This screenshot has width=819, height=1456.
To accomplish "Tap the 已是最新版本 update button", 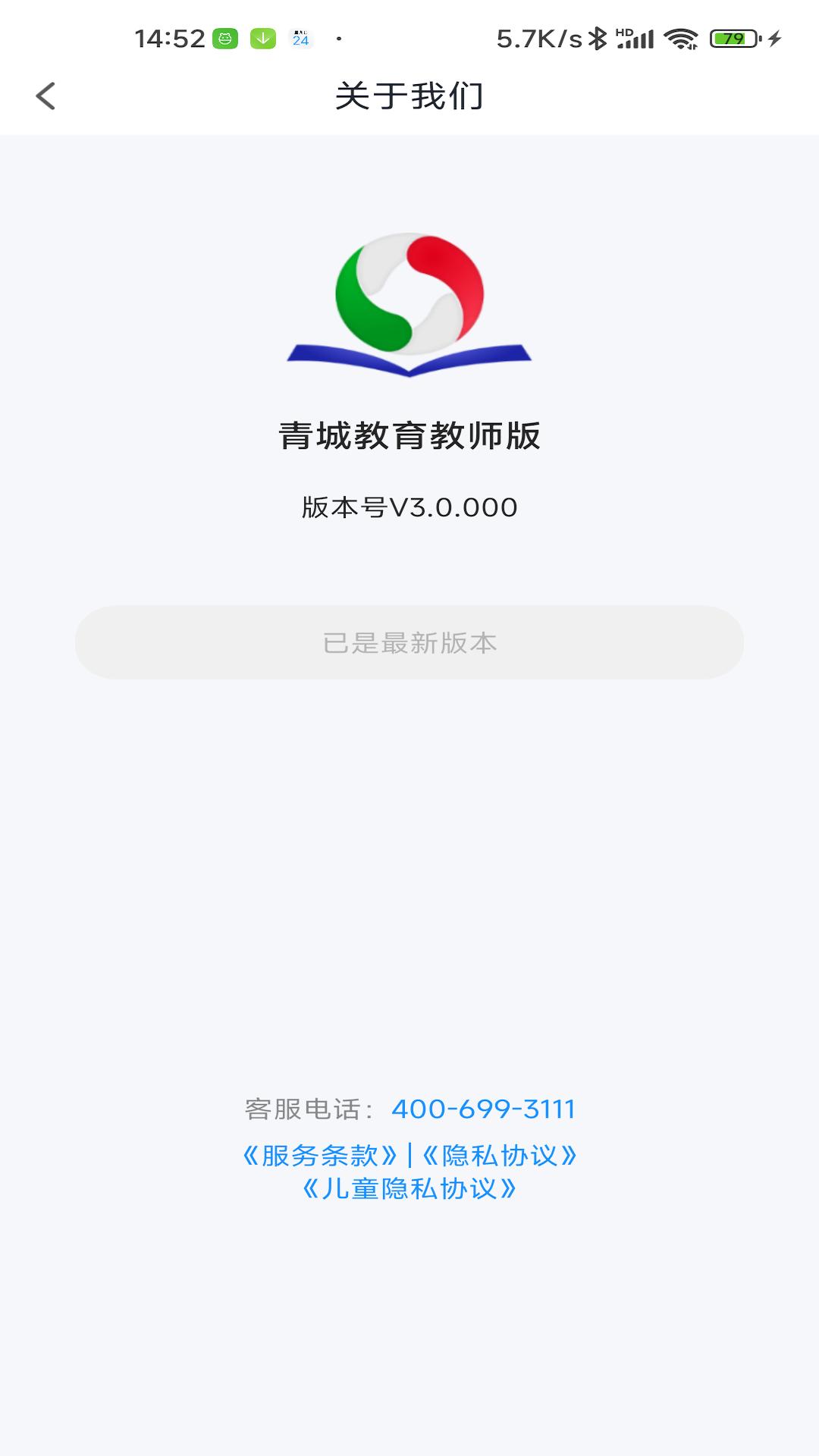I will [x=409, y=643].
